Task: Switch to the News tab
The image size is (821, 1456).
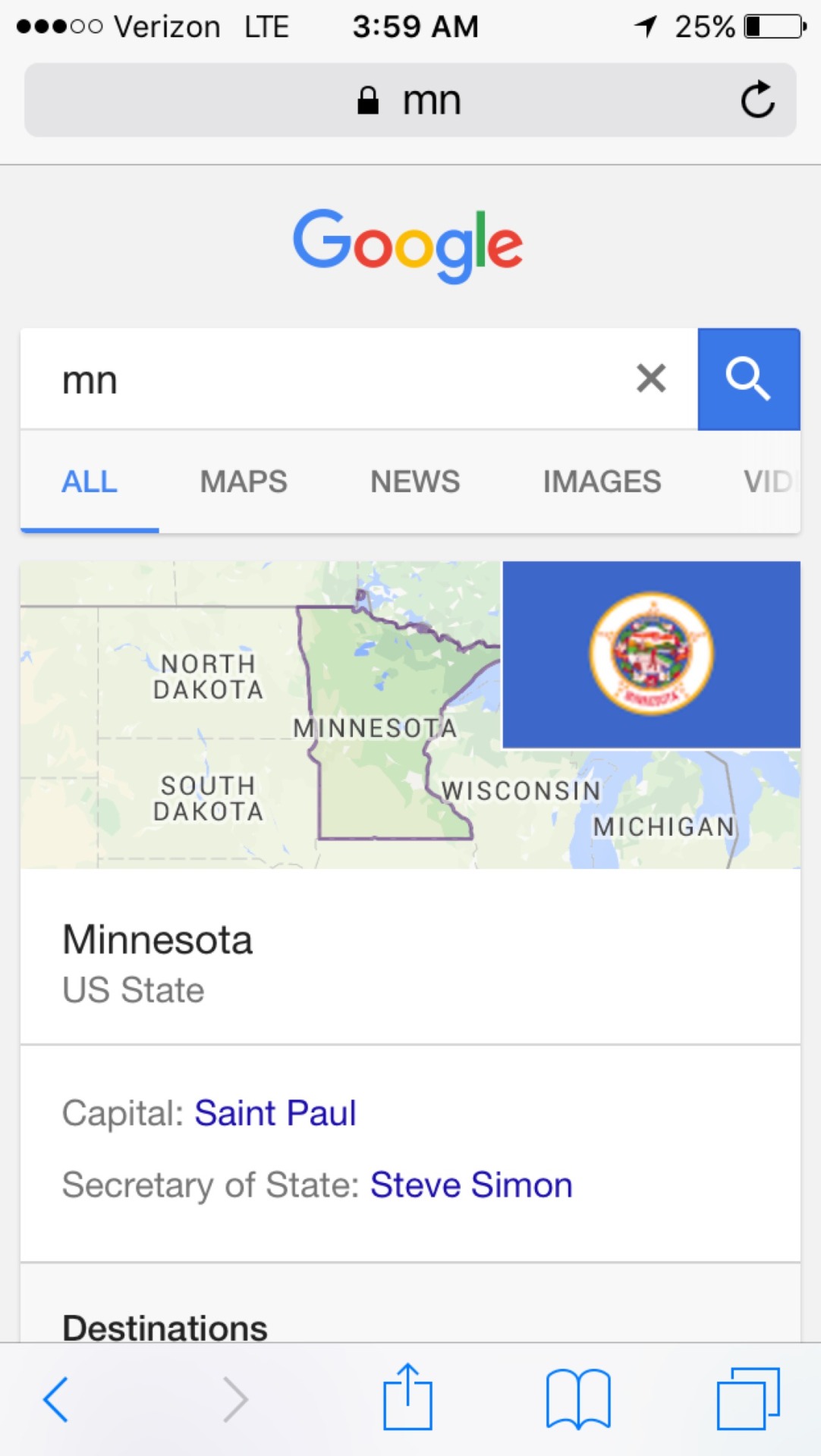Action: (415, 482)
